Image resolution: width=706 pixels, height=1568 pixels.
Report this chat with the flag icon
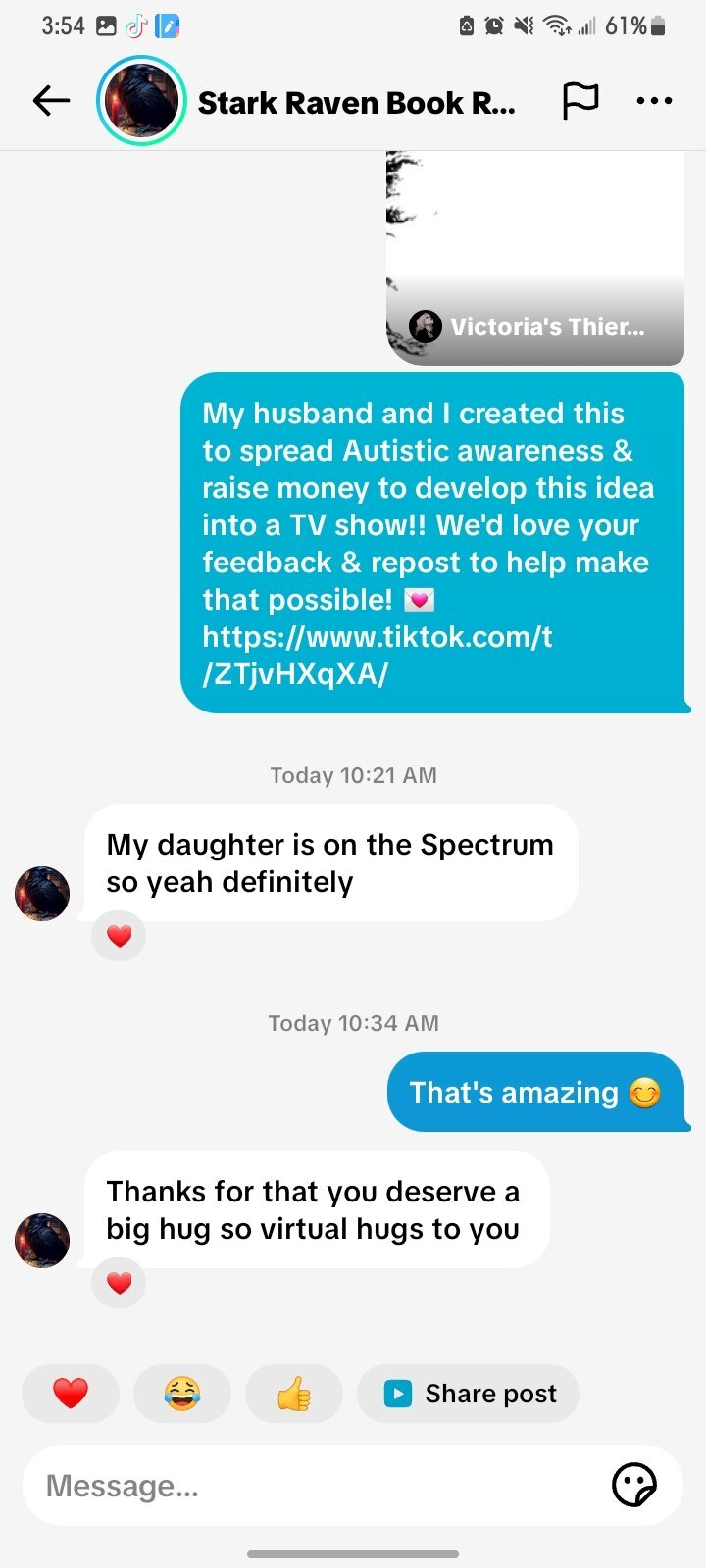coord(580,101)
